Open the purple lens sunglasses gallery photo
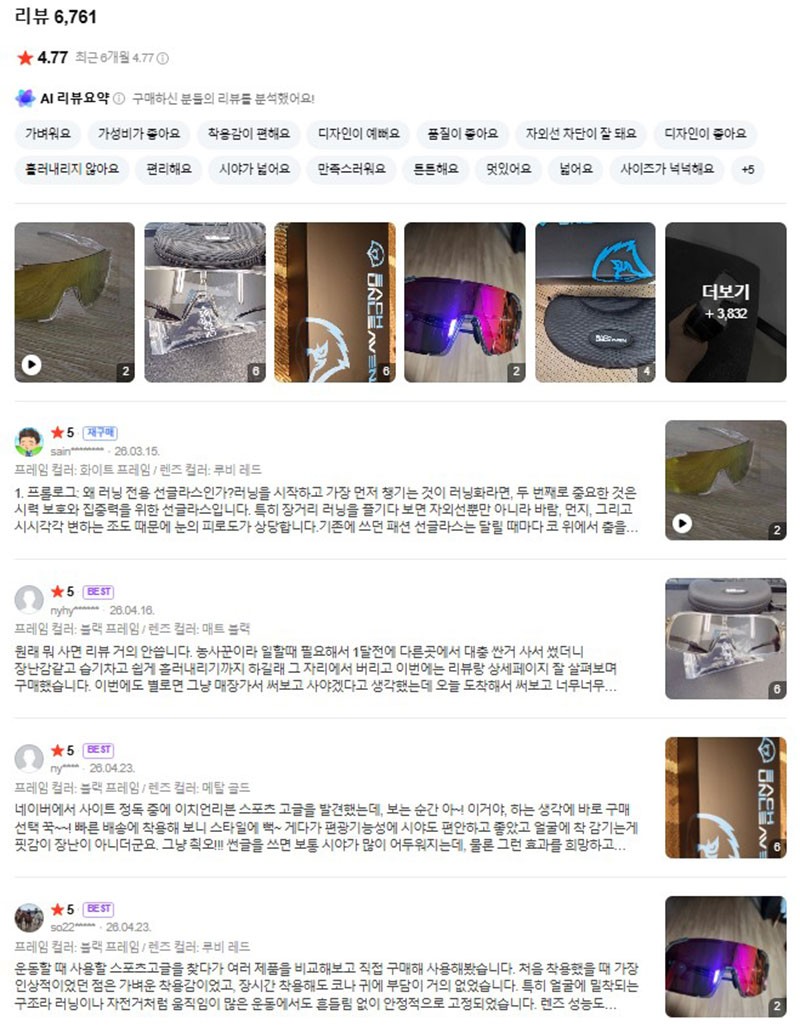The image size is (800, 1032). tap(464, 302)
